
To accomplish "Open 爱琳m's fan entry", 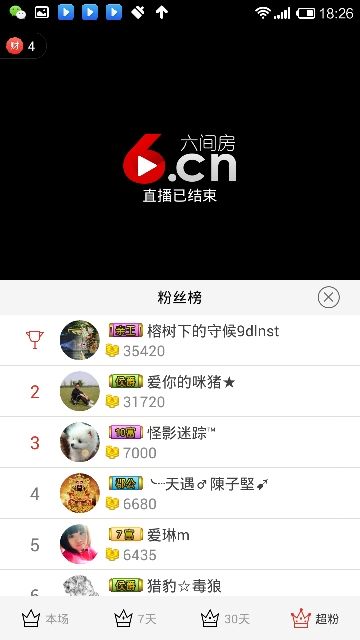I will coord(180,544).
